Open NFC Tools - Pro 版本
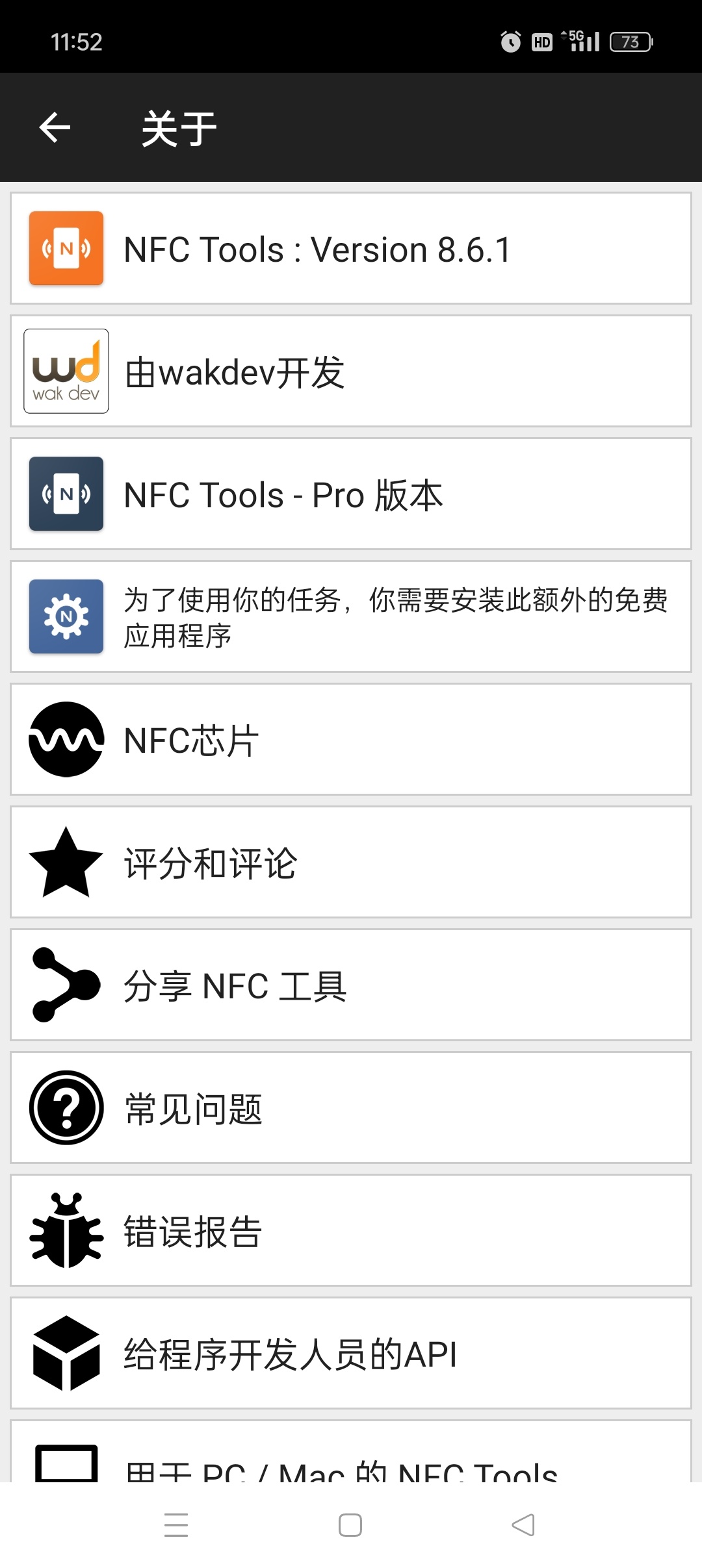This screenshot has width=702, height=1568. pyautogui.click(x=351, y=494)
